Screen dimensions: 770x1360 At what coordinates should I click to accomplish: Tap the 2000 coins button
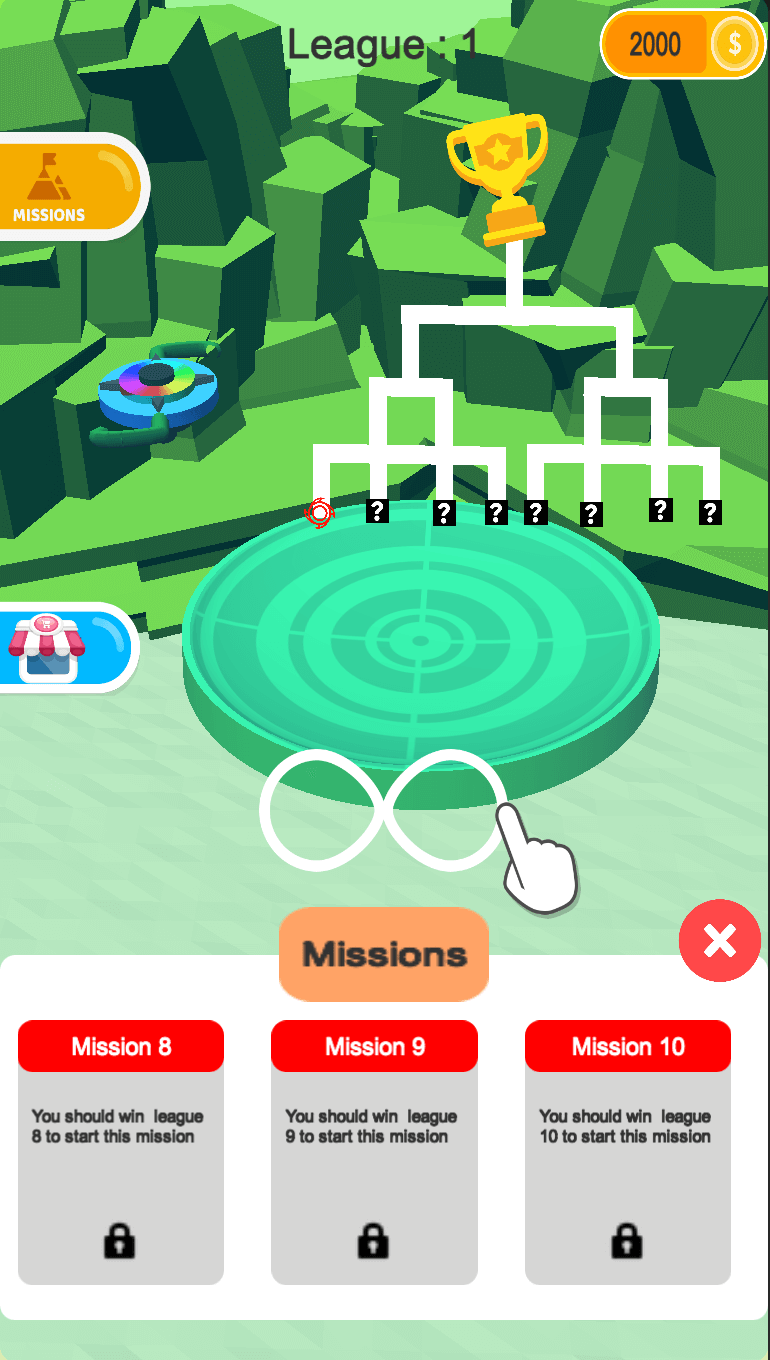[683, 44]
